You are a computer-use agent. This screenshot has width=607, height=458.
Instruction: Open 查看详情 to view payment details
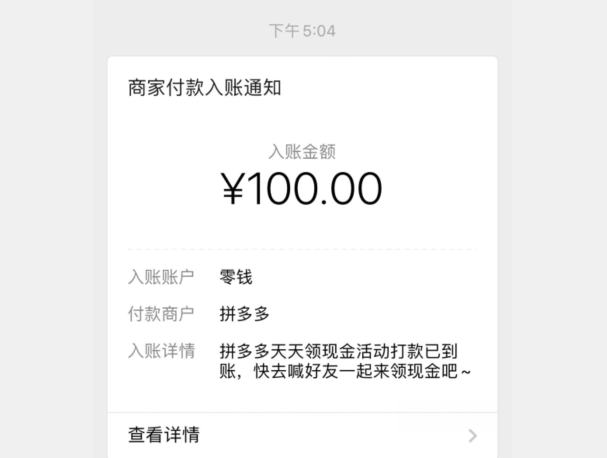point(300,435)
